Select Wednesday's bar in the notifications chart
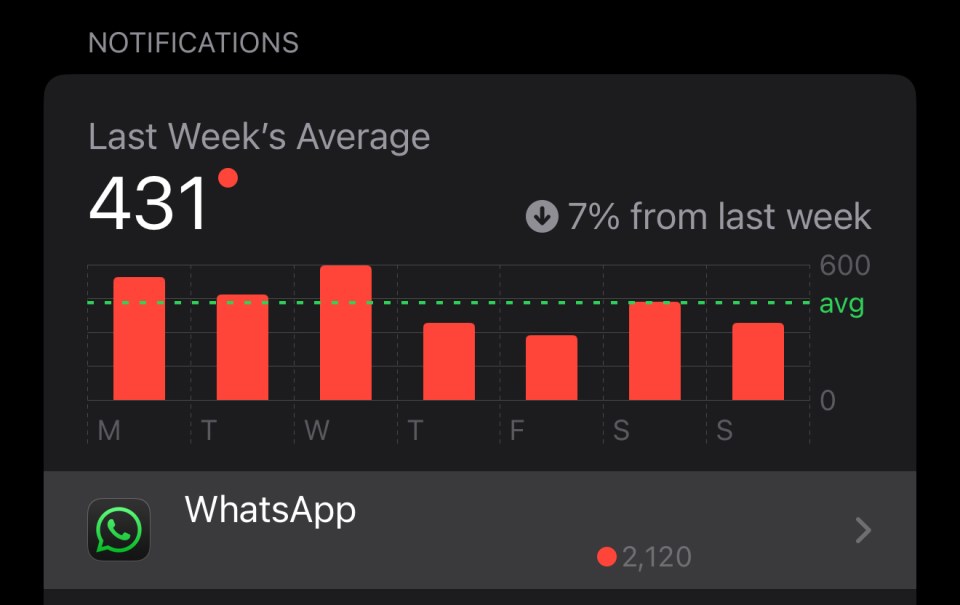 346,333
